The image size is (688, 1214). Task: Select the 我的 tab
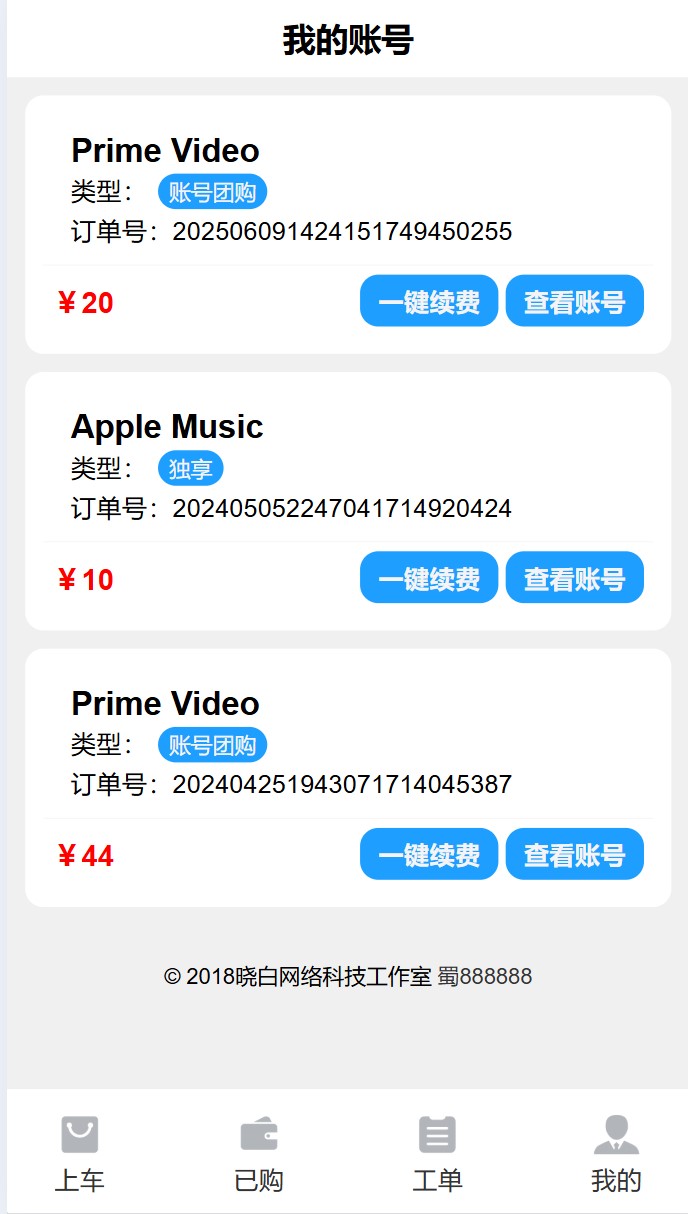click(616, 1154)
